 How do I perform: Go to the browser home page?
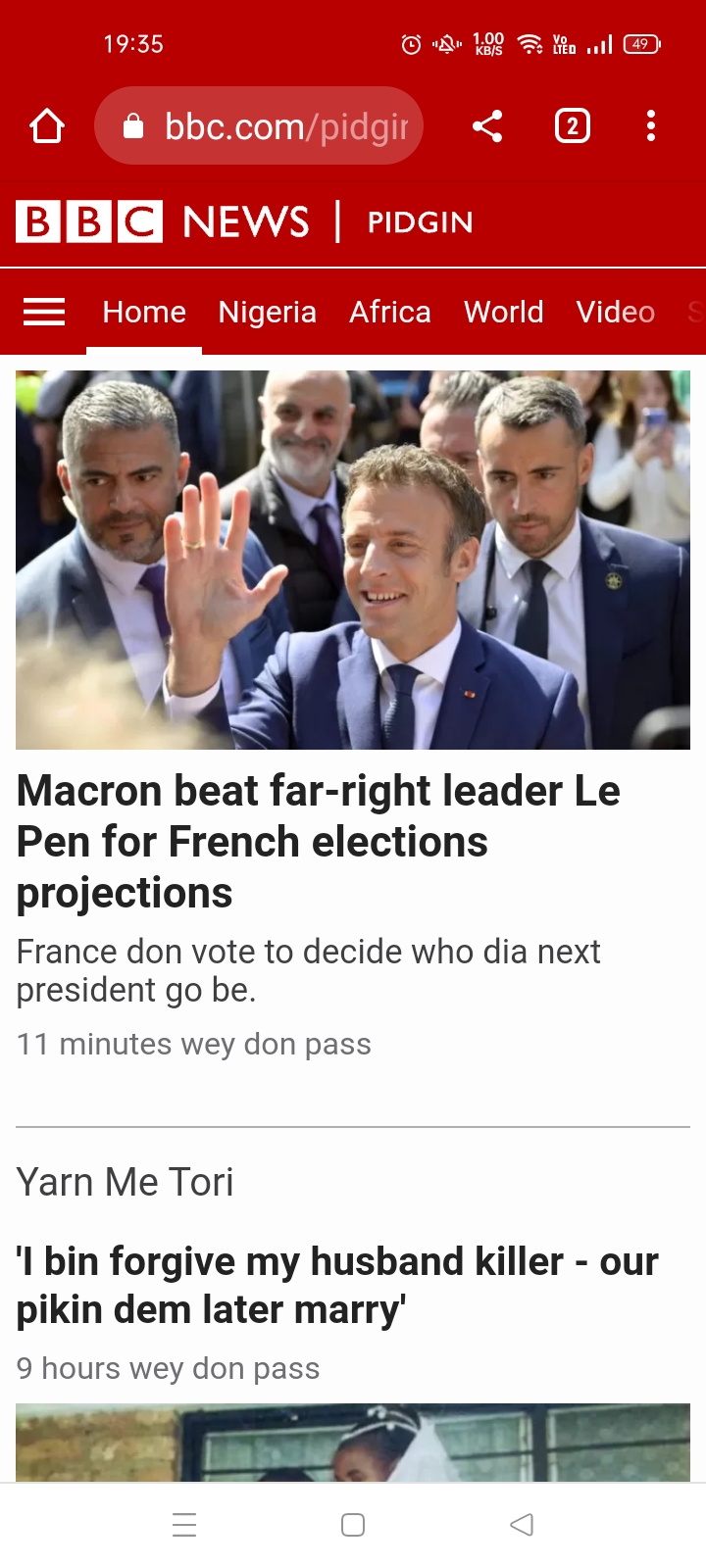click(47, 126)
